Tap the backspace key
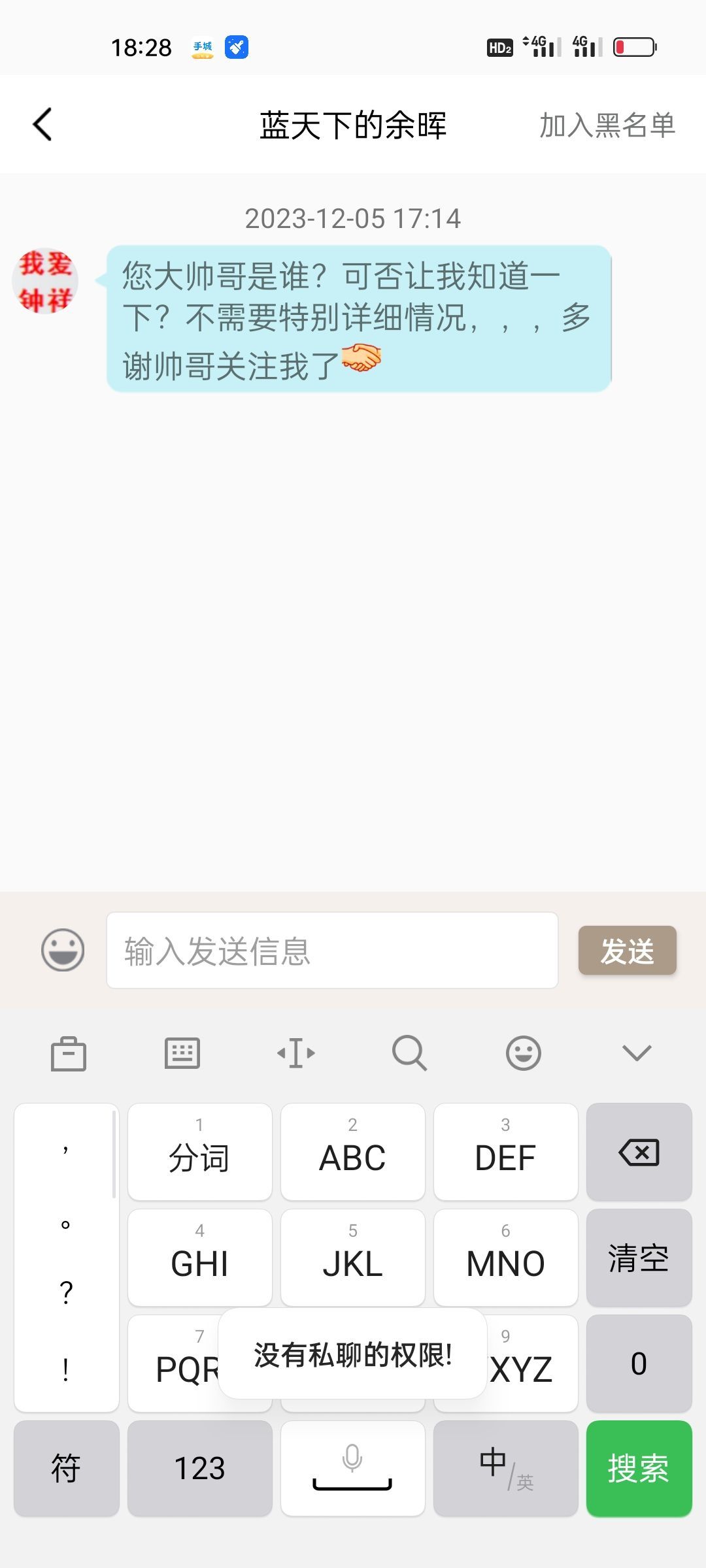The image size is (706, 1568). click(639, 1152)
